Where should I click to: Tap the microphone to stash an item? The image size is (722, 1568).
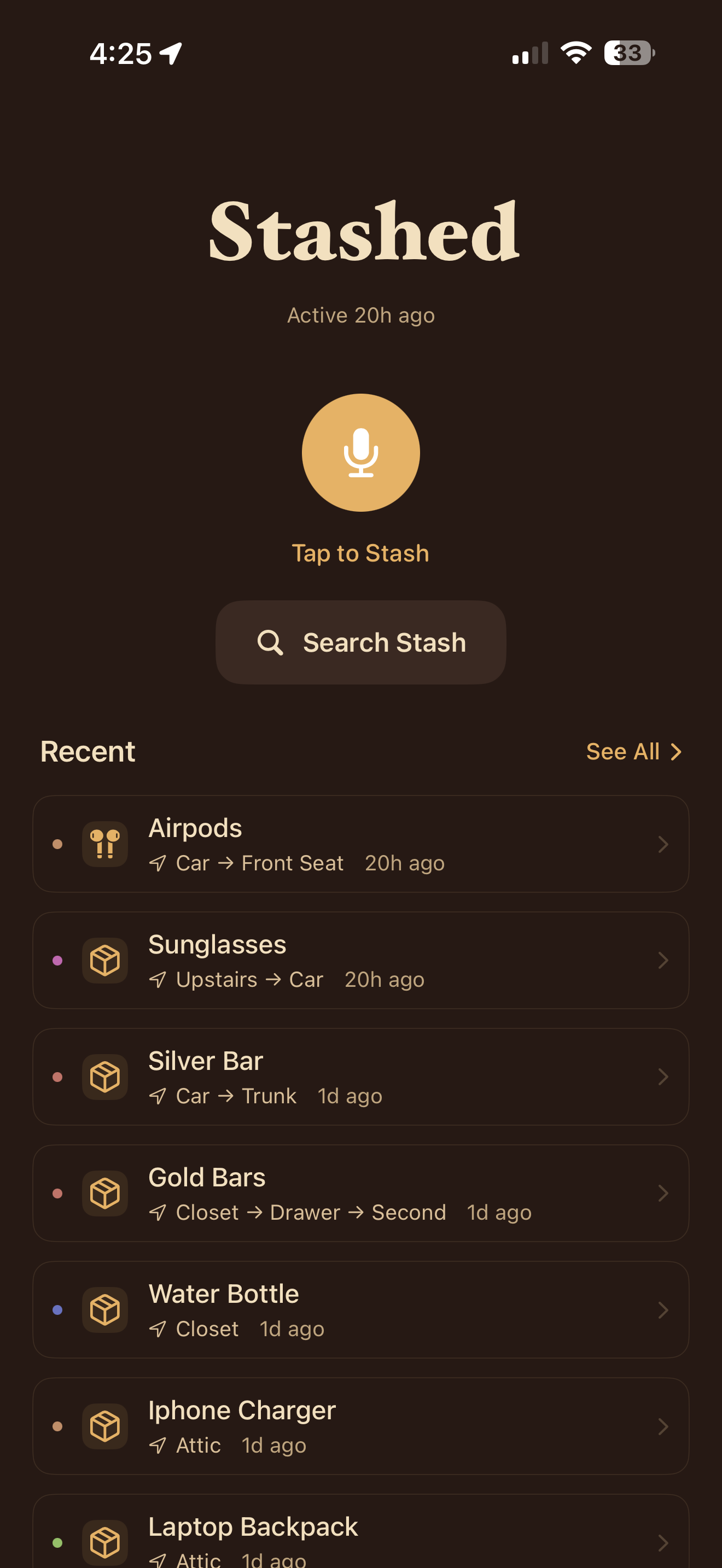(x=360, y=453)
